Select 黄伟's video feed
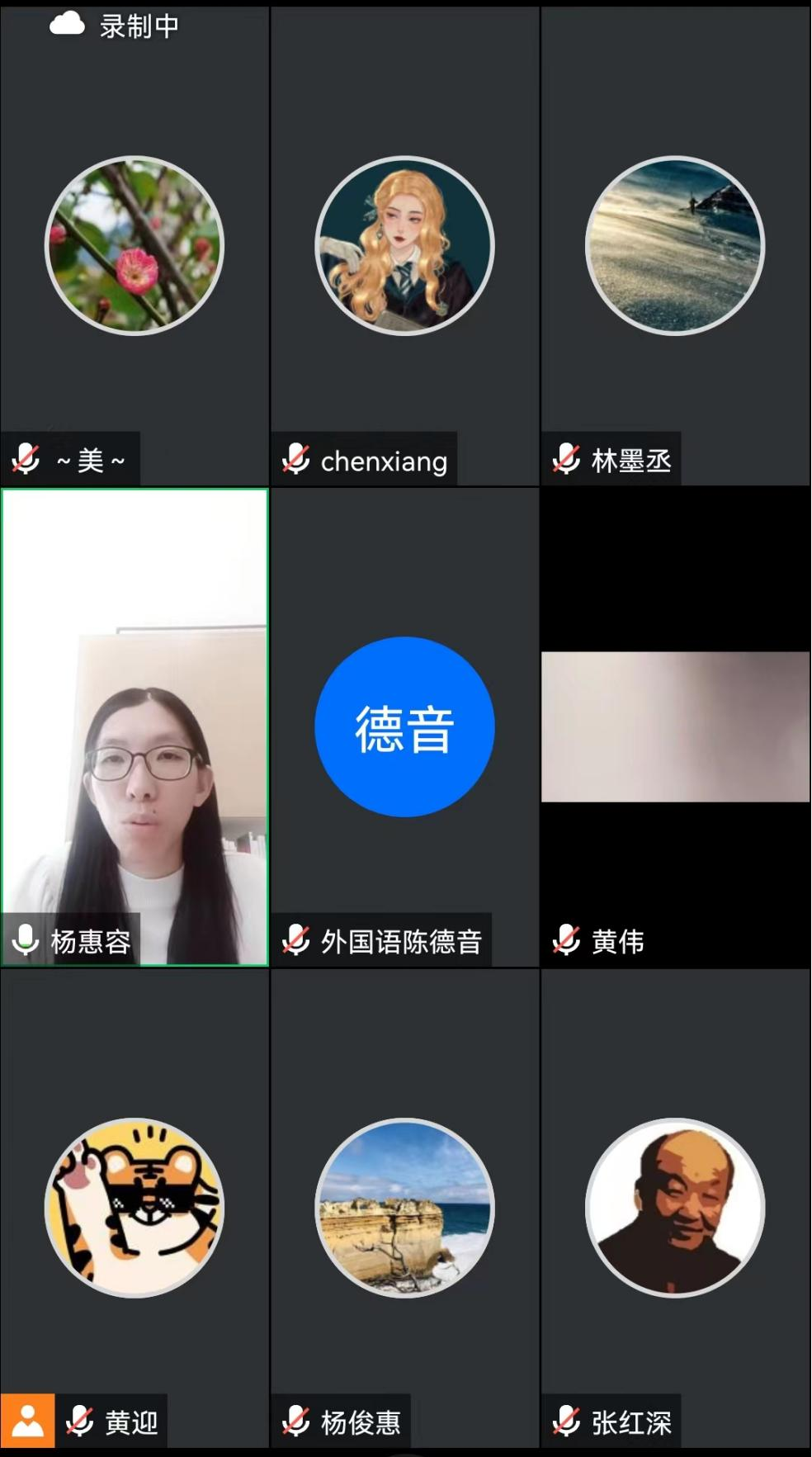Screen dimensions: 812x1457 [675, 726]
